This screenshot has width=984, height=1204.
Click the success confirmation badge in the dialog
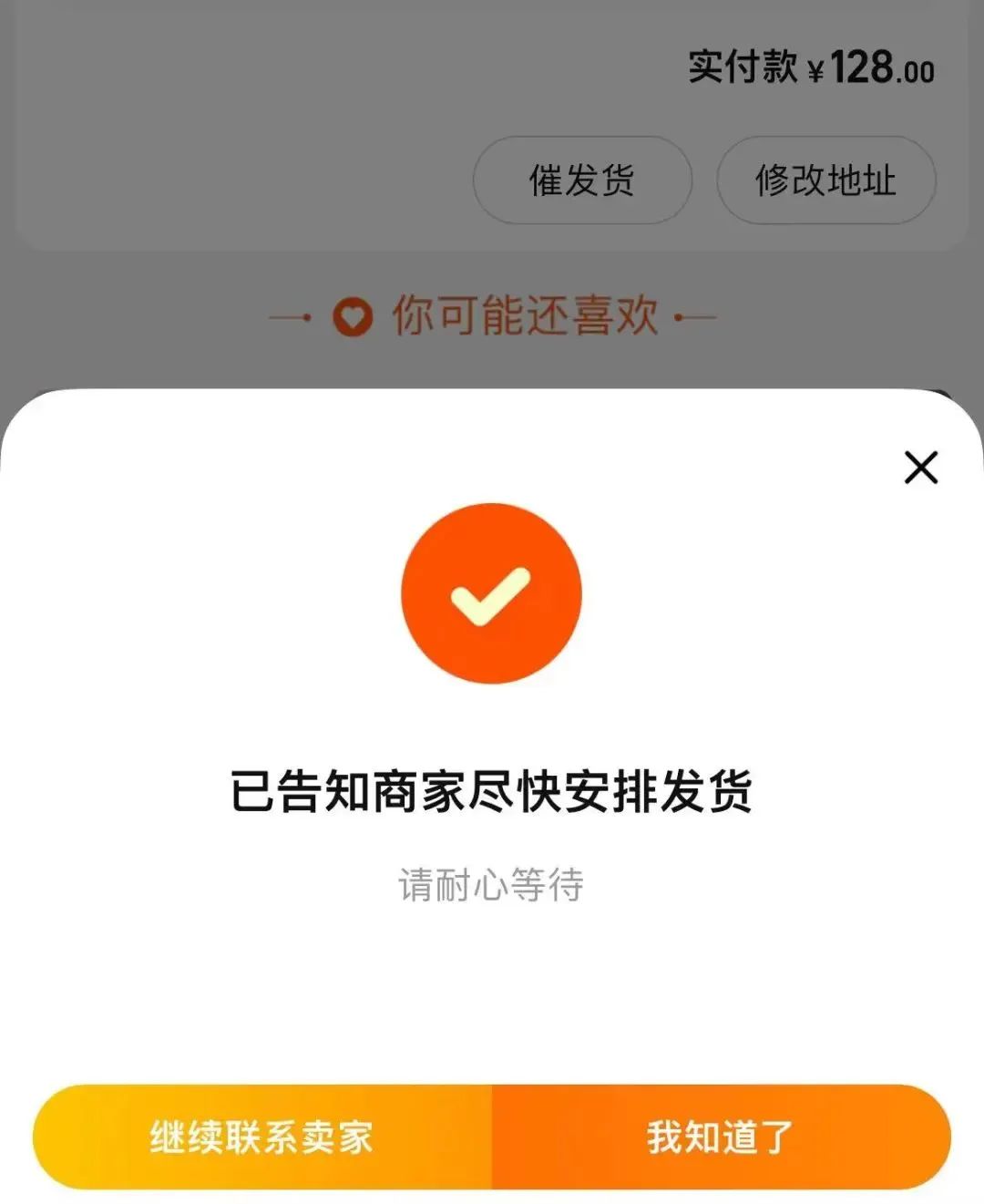[x=492, y=592]
